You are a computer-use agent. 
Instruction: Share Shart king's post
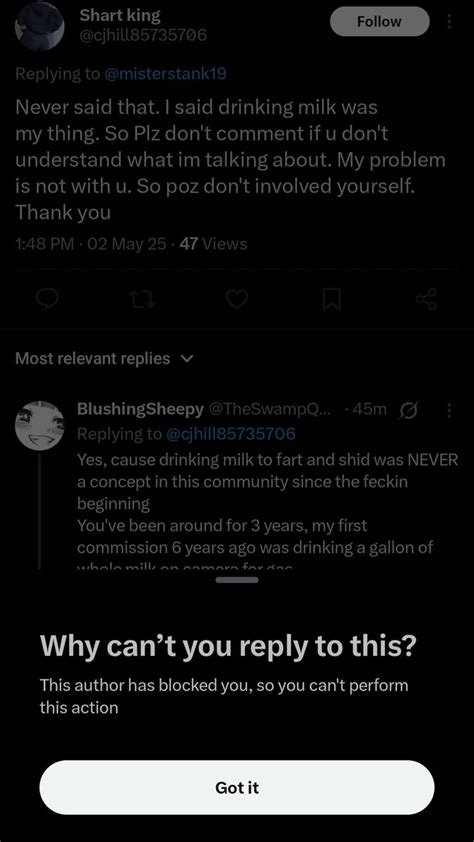click(427, 299)
